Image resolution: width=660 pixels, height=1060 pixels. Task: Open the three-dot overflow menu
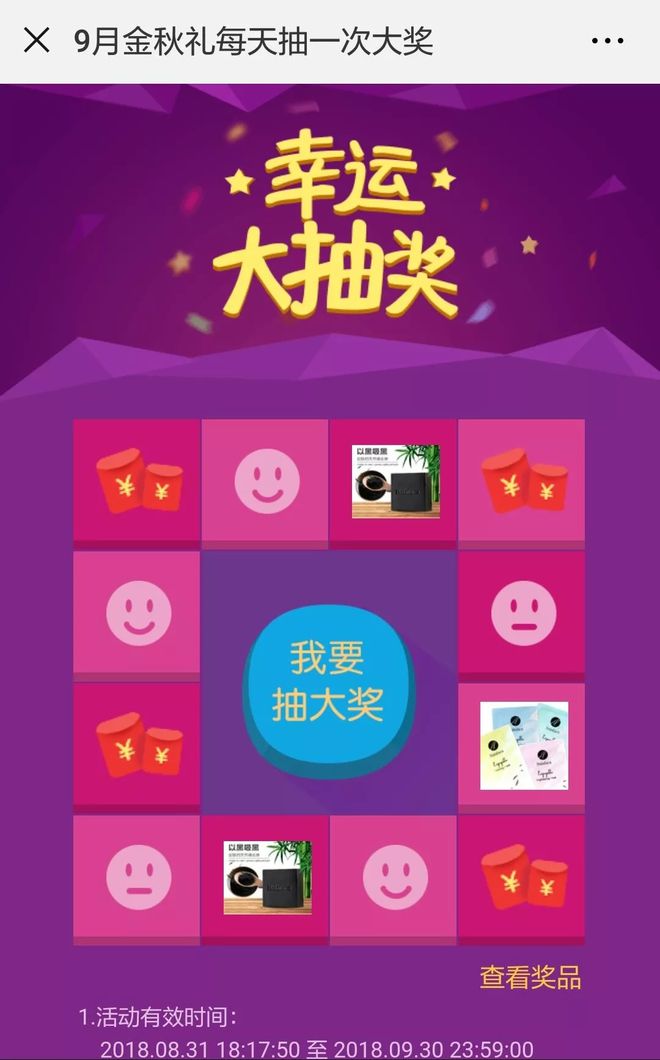606,41
